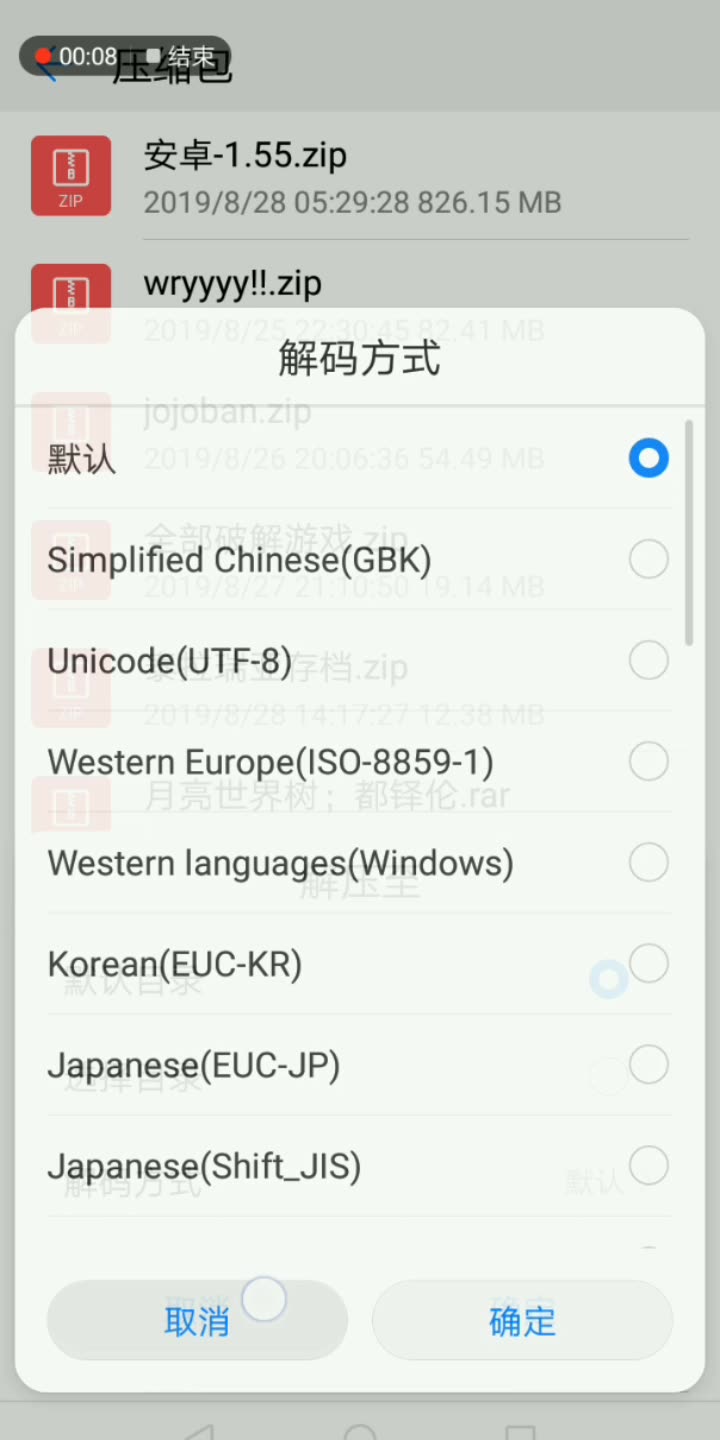Screen dimensions: 720x1440
Task: Tap the archive icon of 月亮世界树 rar
Action: [70, 804]
